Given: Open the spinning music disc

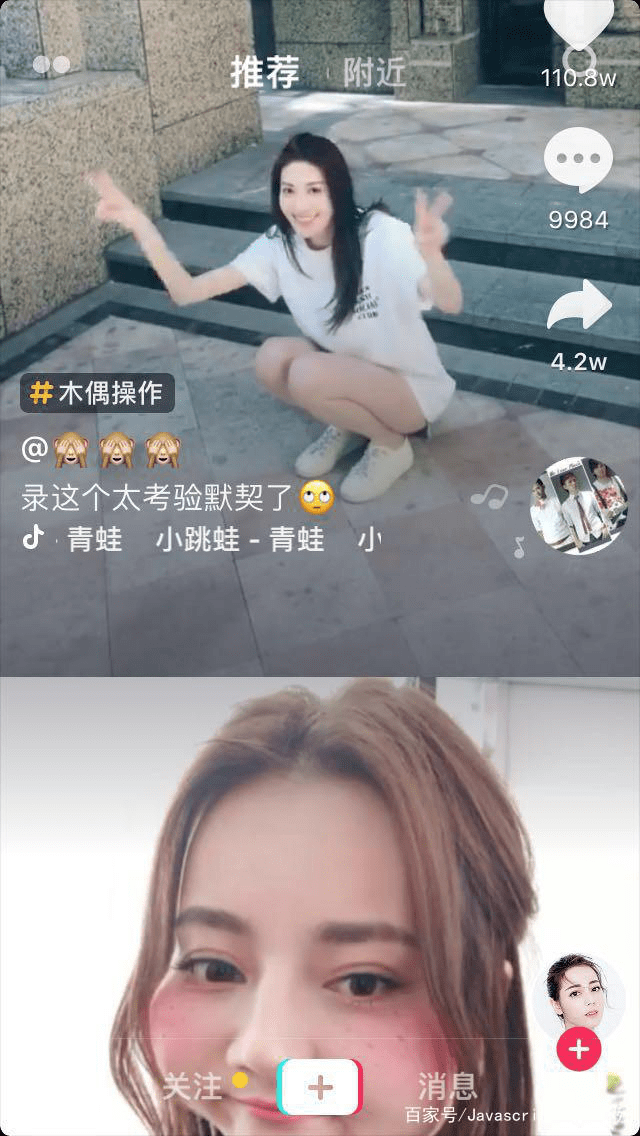Looking at the screenshot, I should [x=578, y=506].
